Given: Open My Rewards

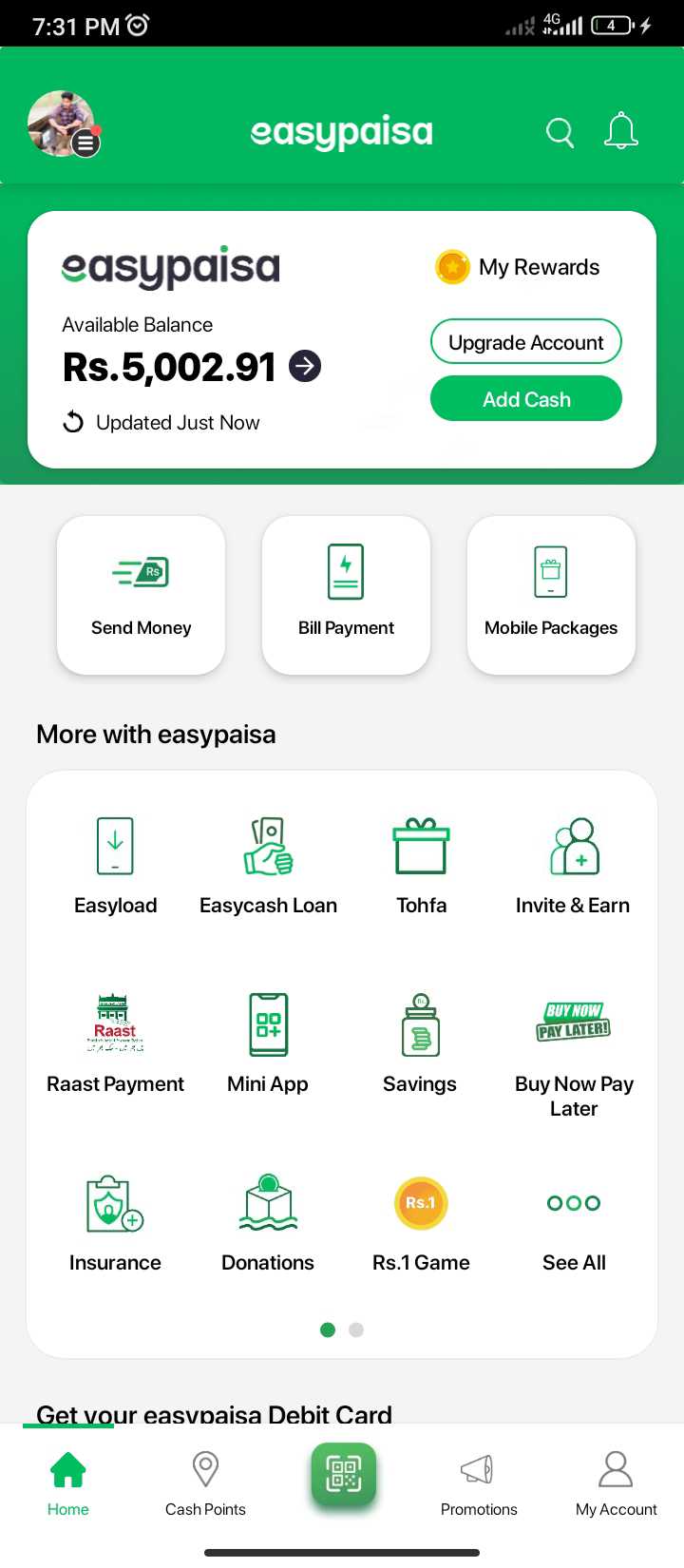Looking at the screenshot, I should pyautogui.click(x=518, y=267).
